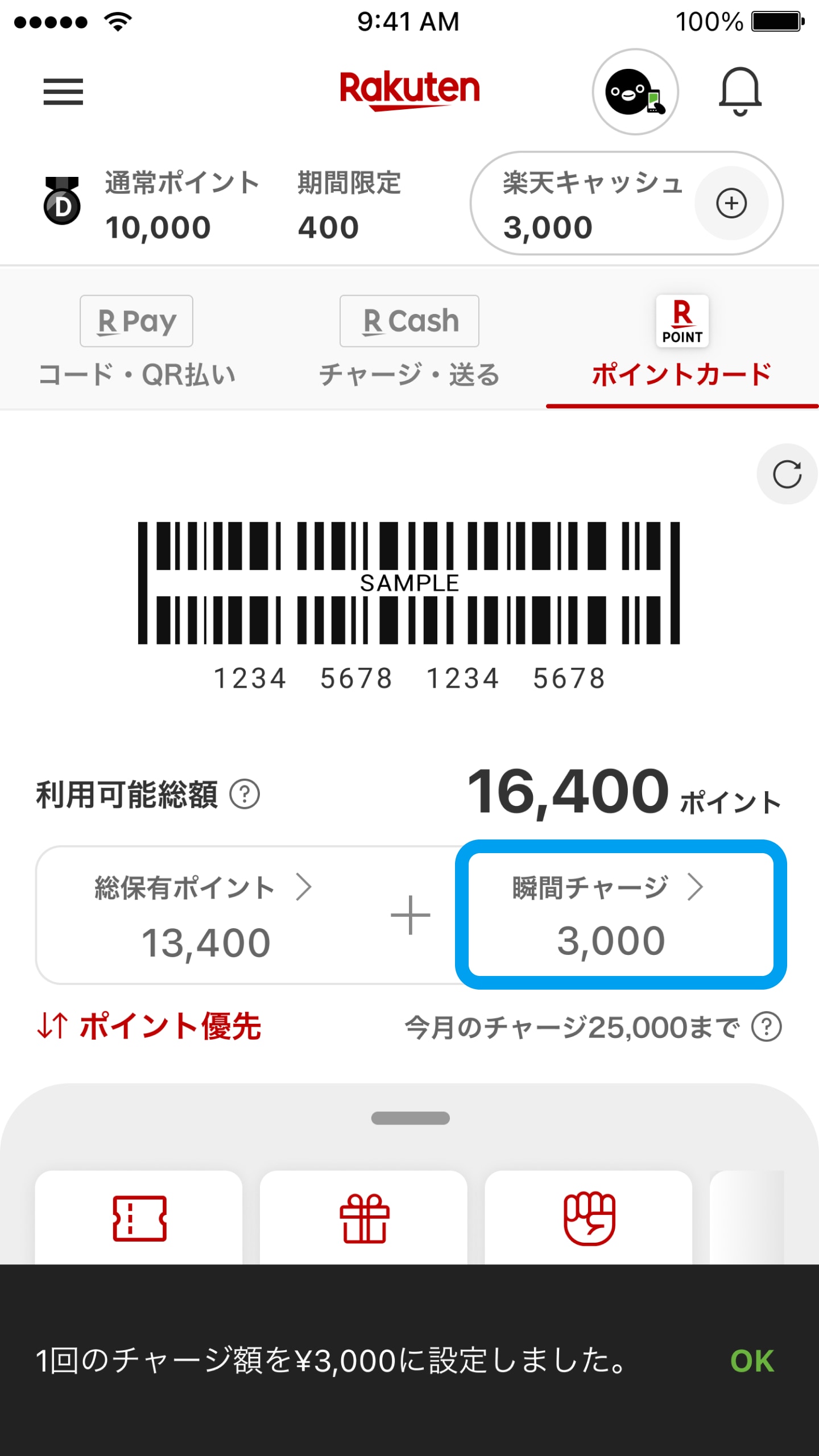This screenshot has width=819, height=1456.
Task: Dismiss the charge notice with OK
Action: coord(752,1361)
